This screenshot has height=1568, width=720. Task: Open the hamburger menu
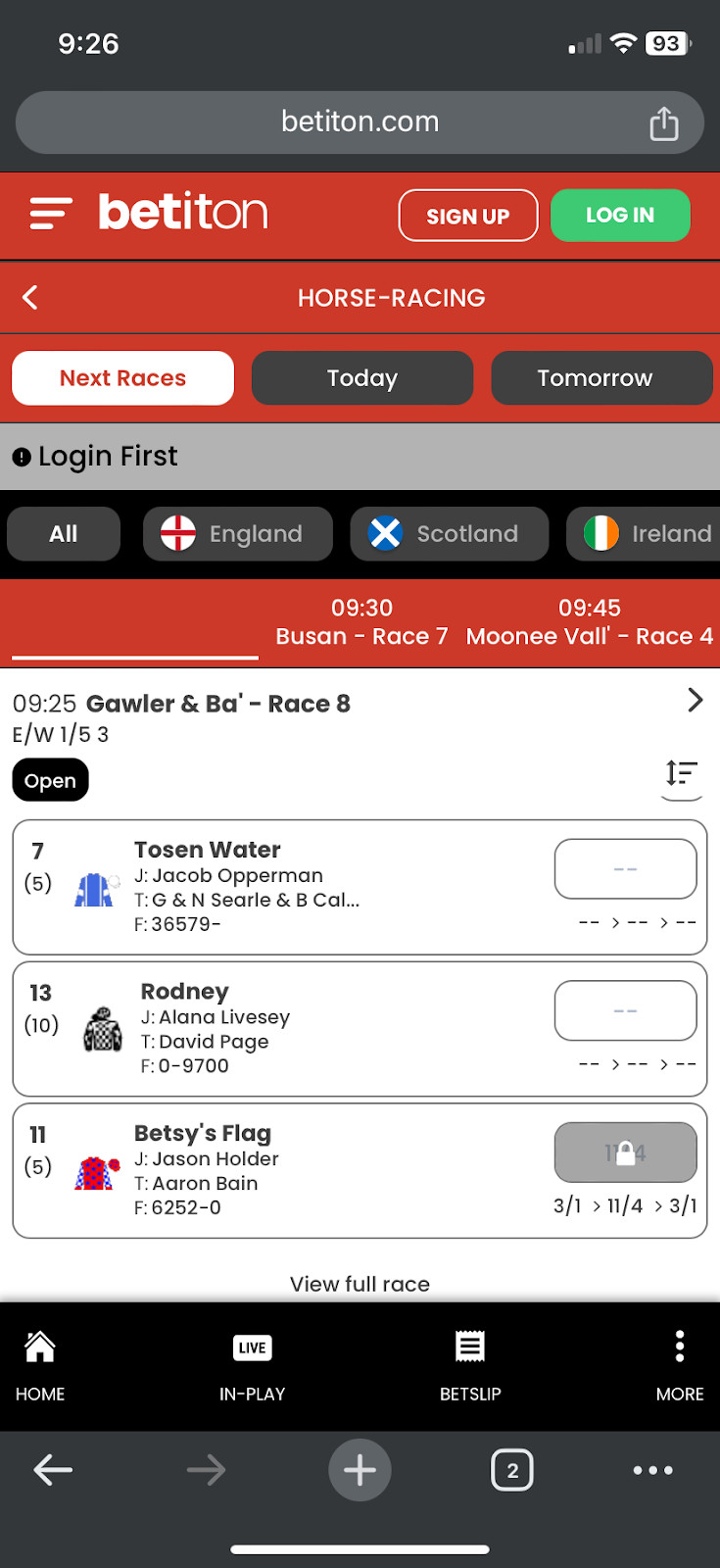pos(51,213)
